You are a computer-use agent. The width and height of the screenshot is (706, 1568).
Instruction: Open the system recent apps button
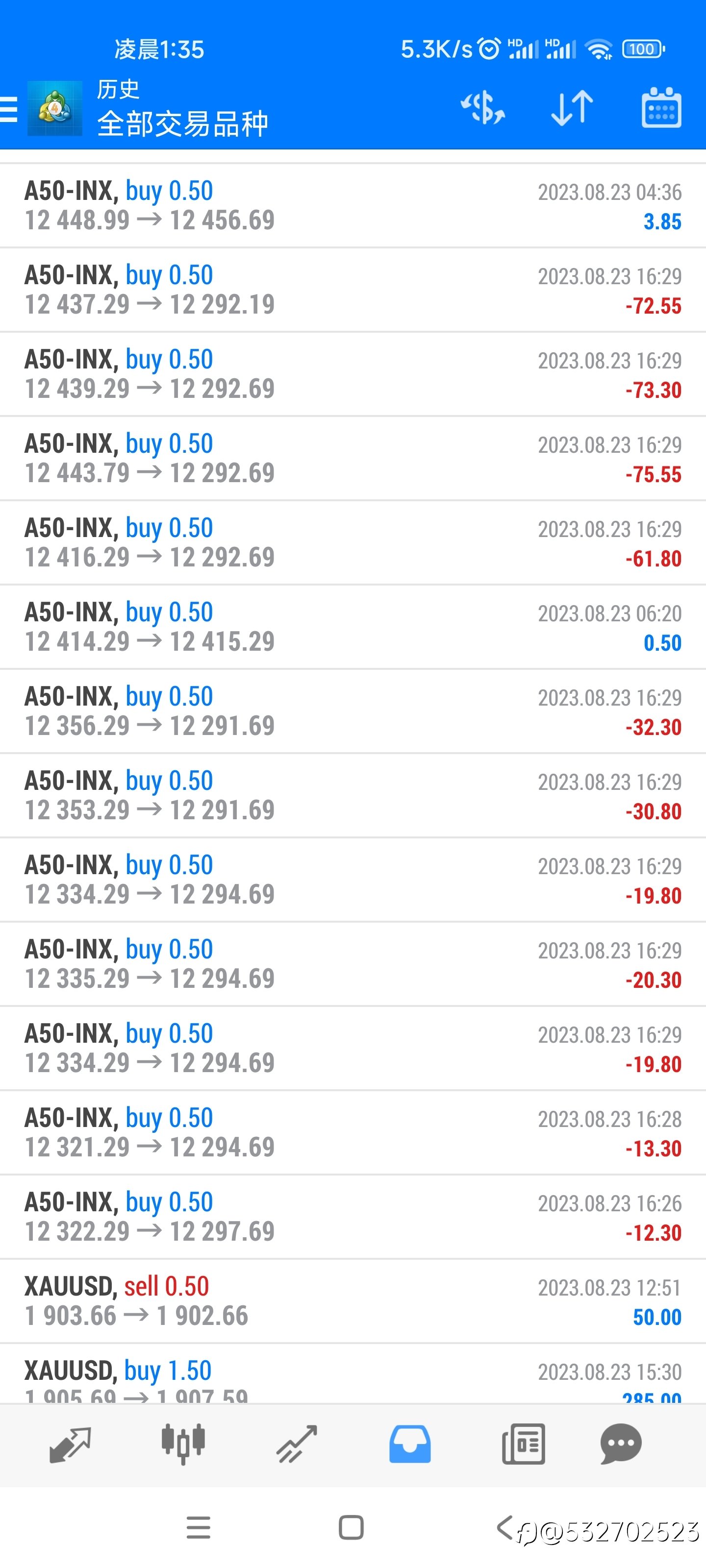coord(199,1527)
